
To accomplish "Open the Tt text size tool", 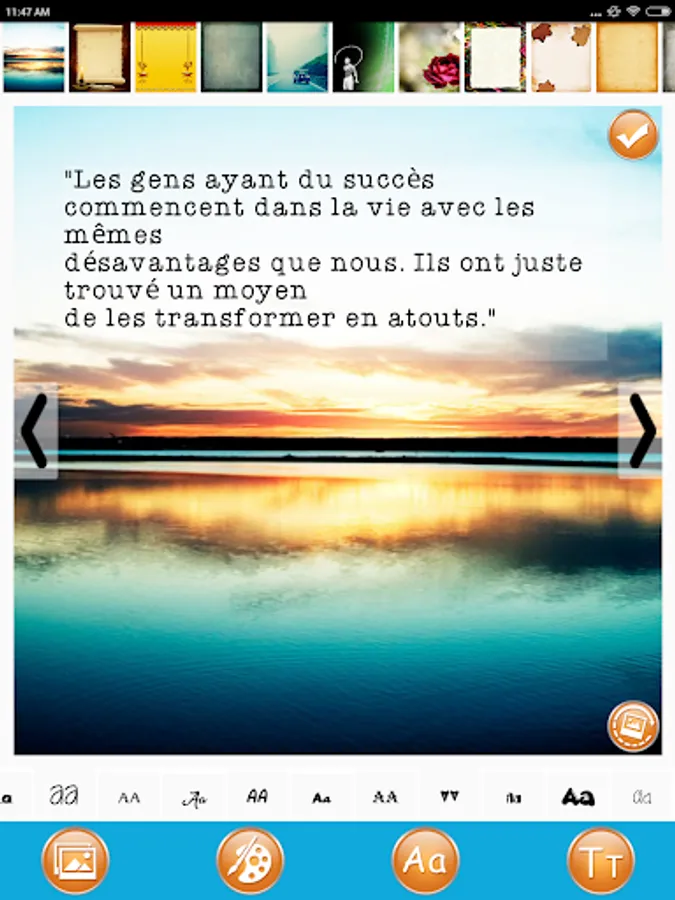I will 601,860.
